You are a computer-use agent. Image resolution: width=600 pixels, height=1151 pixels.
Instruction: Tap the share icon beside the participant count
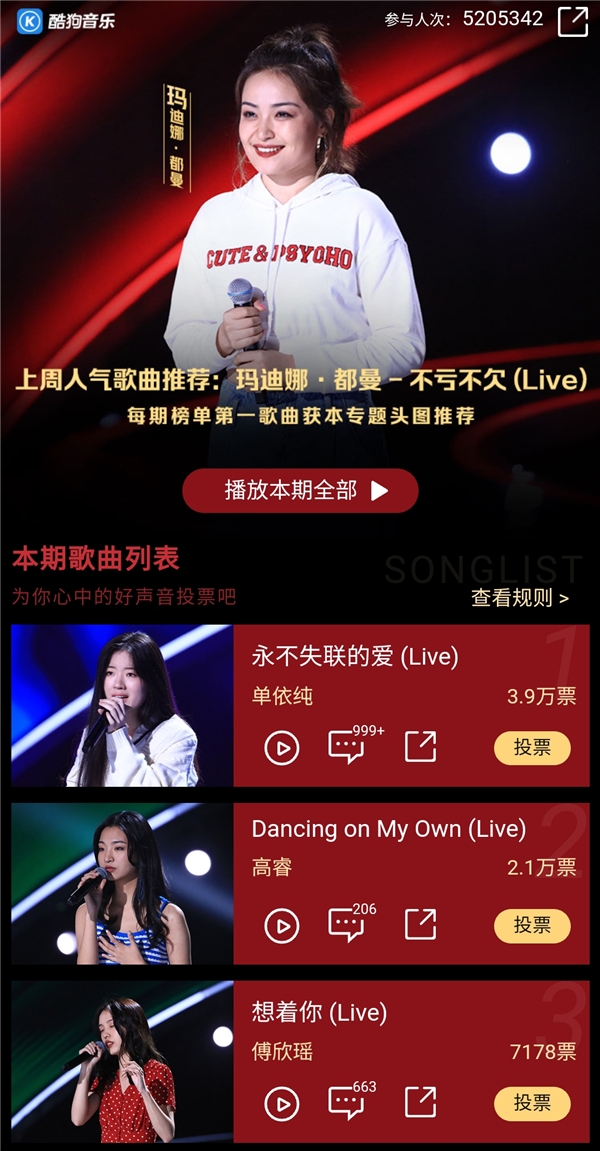(573, 21)
